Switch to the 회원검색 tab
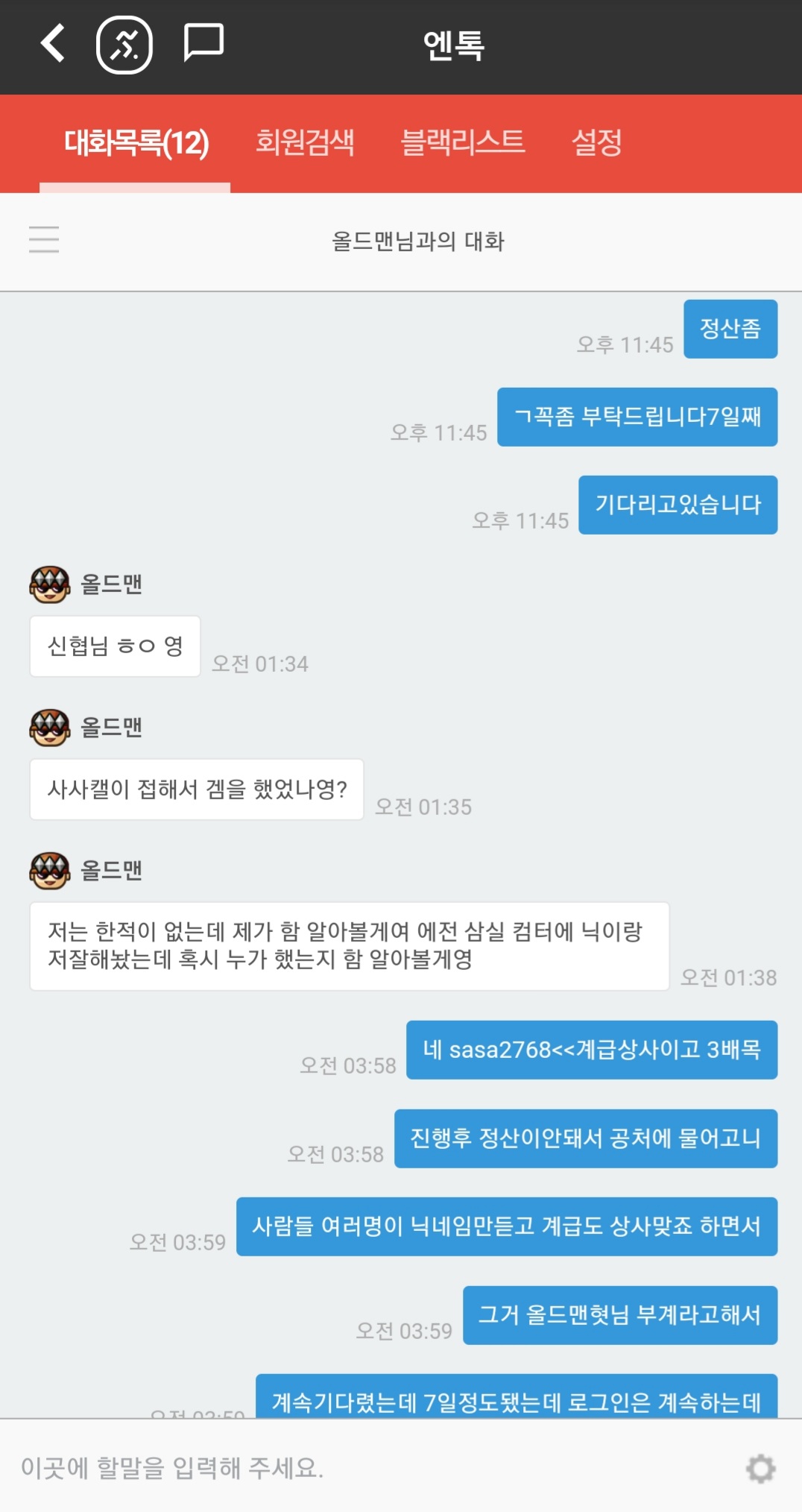Viewport: 802px width, 1512px height. point(304,142)
